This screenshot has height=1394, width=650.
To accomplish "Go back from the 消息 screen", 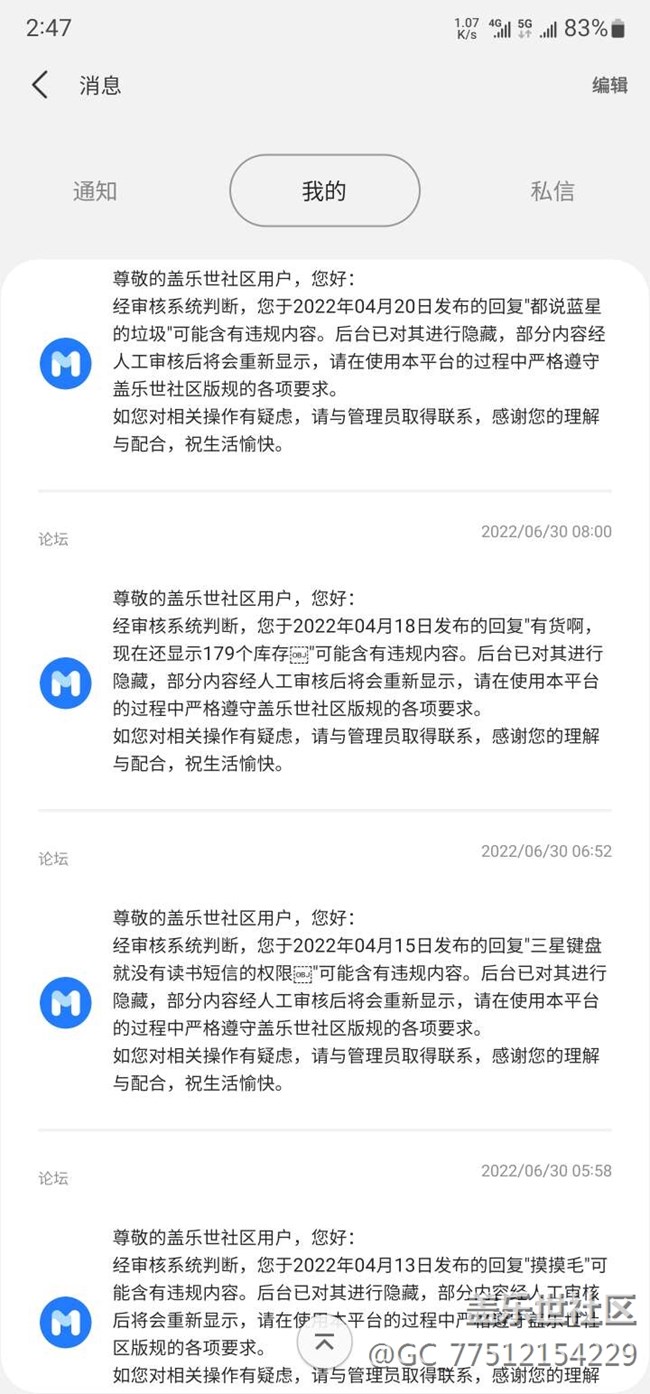I will [40, 85].
